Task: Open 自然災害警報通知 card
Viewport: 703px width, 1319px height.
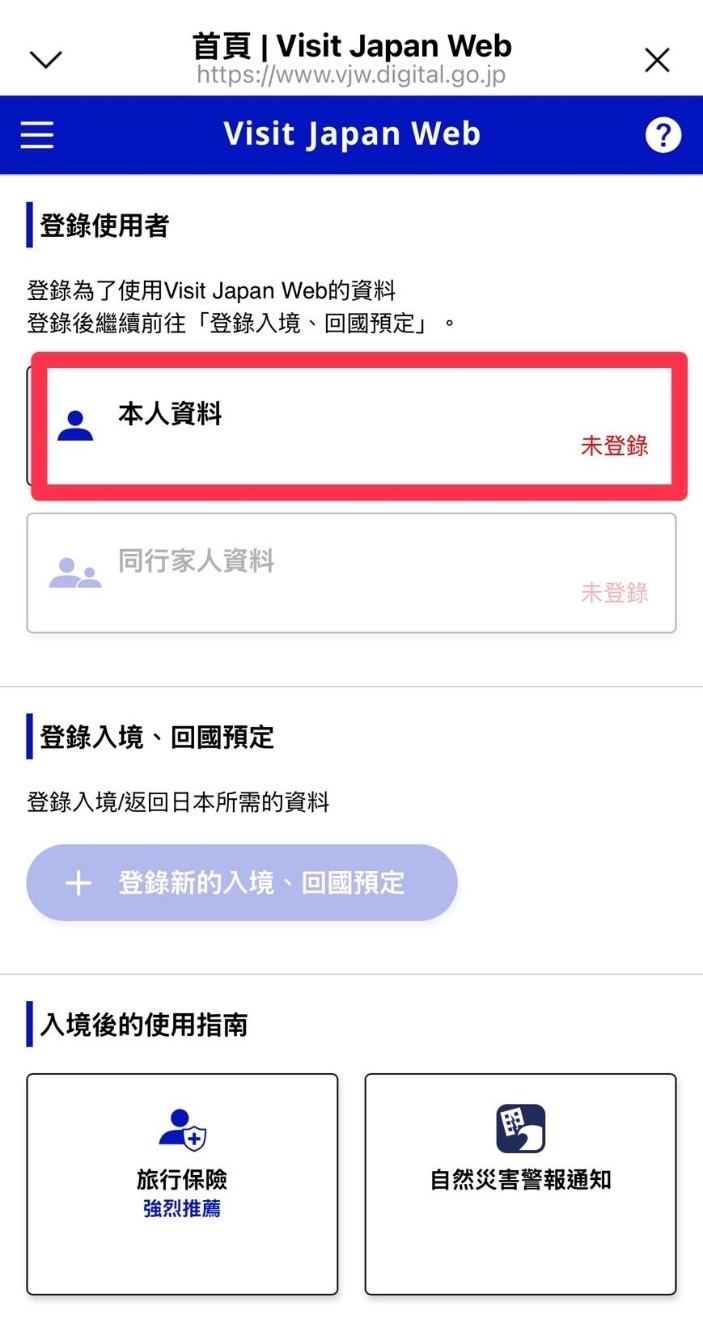Action: 520,1183
